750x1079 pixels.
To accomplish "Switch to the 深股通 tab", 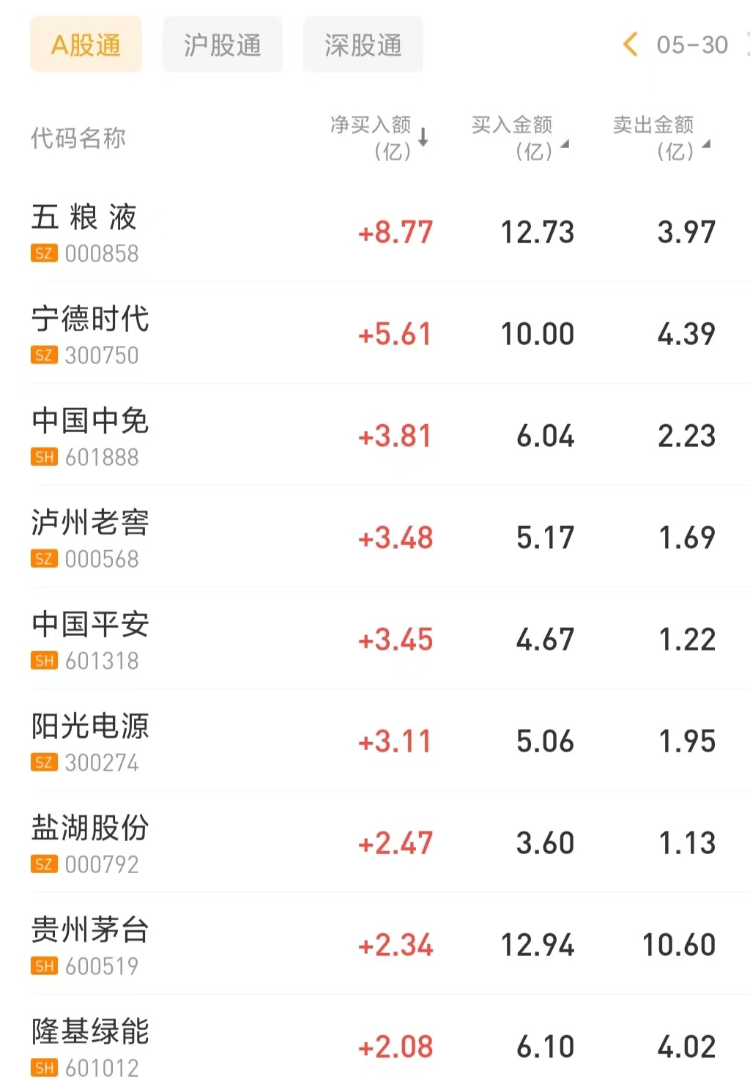I will tap(363, 44).
